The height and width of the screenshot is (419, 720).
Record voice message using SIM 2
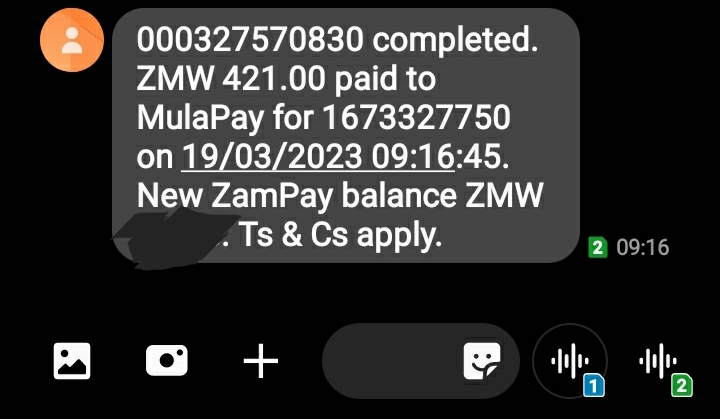[663, 360]
